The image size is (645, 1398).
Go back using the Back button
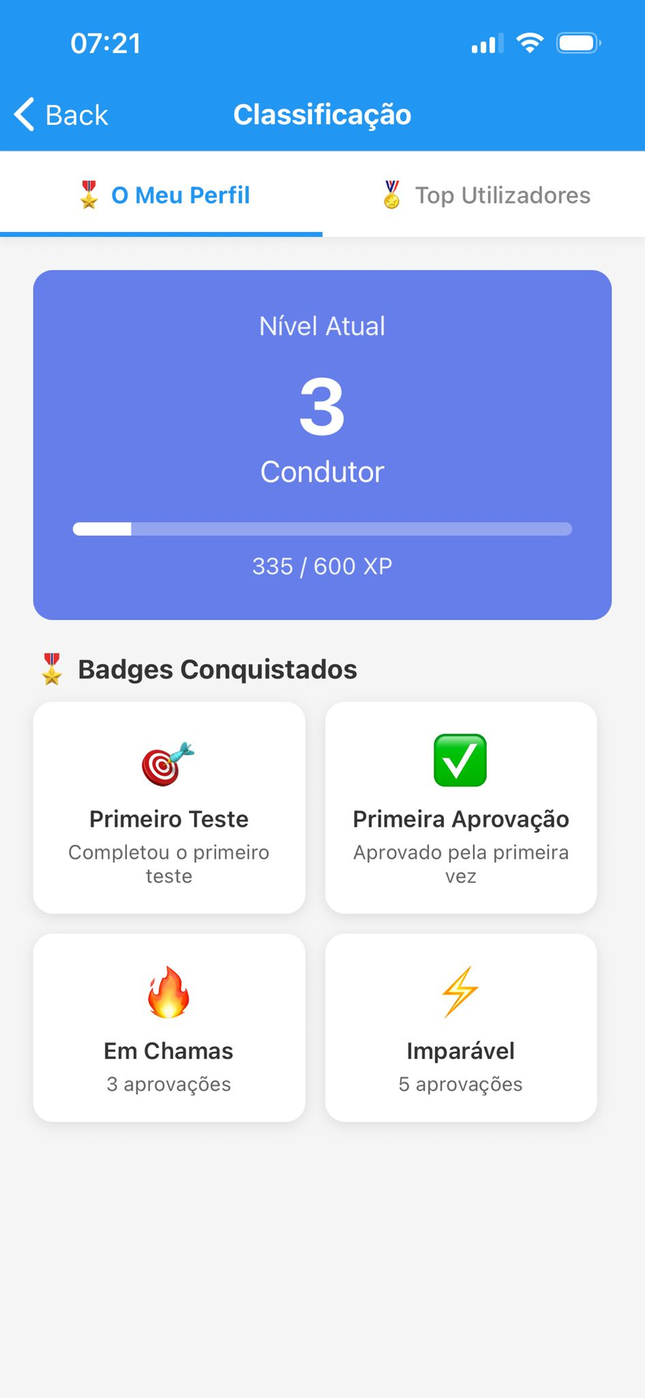tap(61, 115)
